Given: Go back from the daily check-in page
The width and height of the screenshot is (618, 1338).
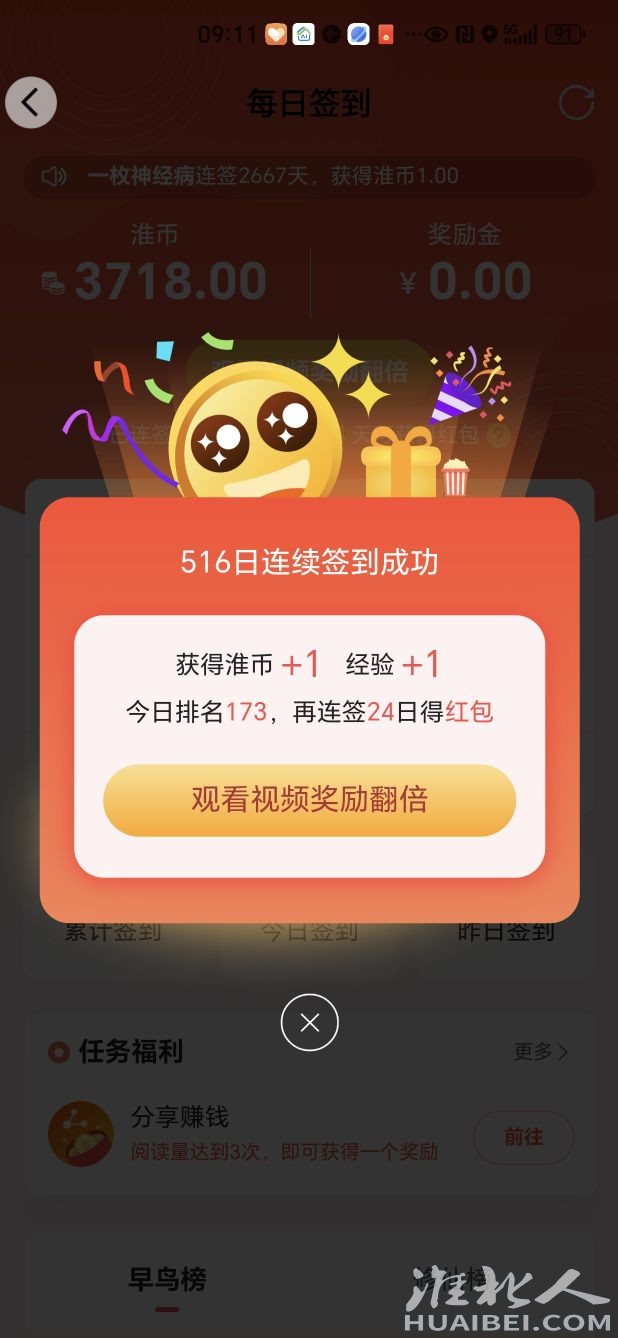Looking at the screenshot, I should click(x=31, y=102).
